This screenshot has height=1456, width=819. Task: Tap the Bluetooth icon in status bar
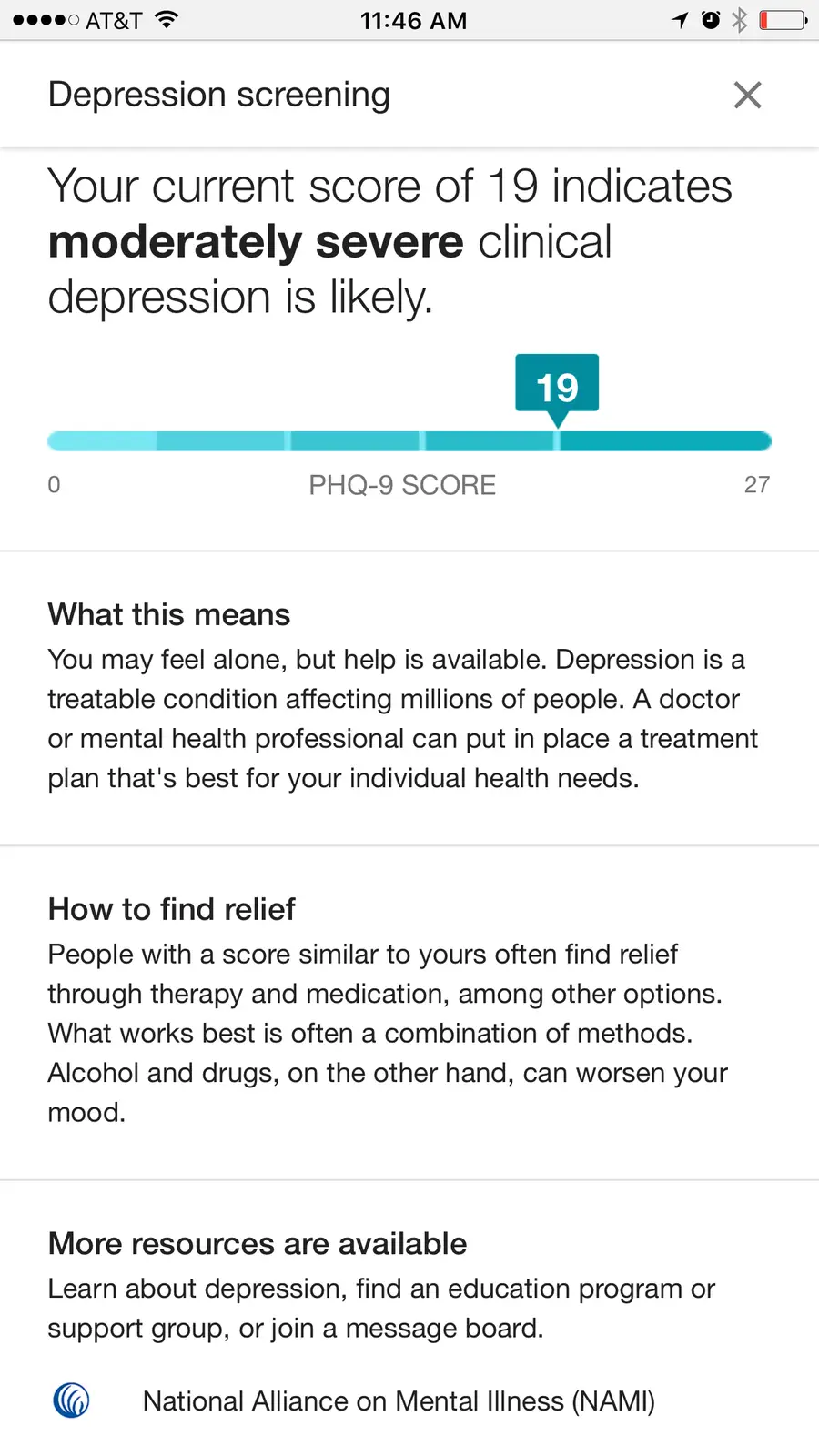[x=739, y=19]
